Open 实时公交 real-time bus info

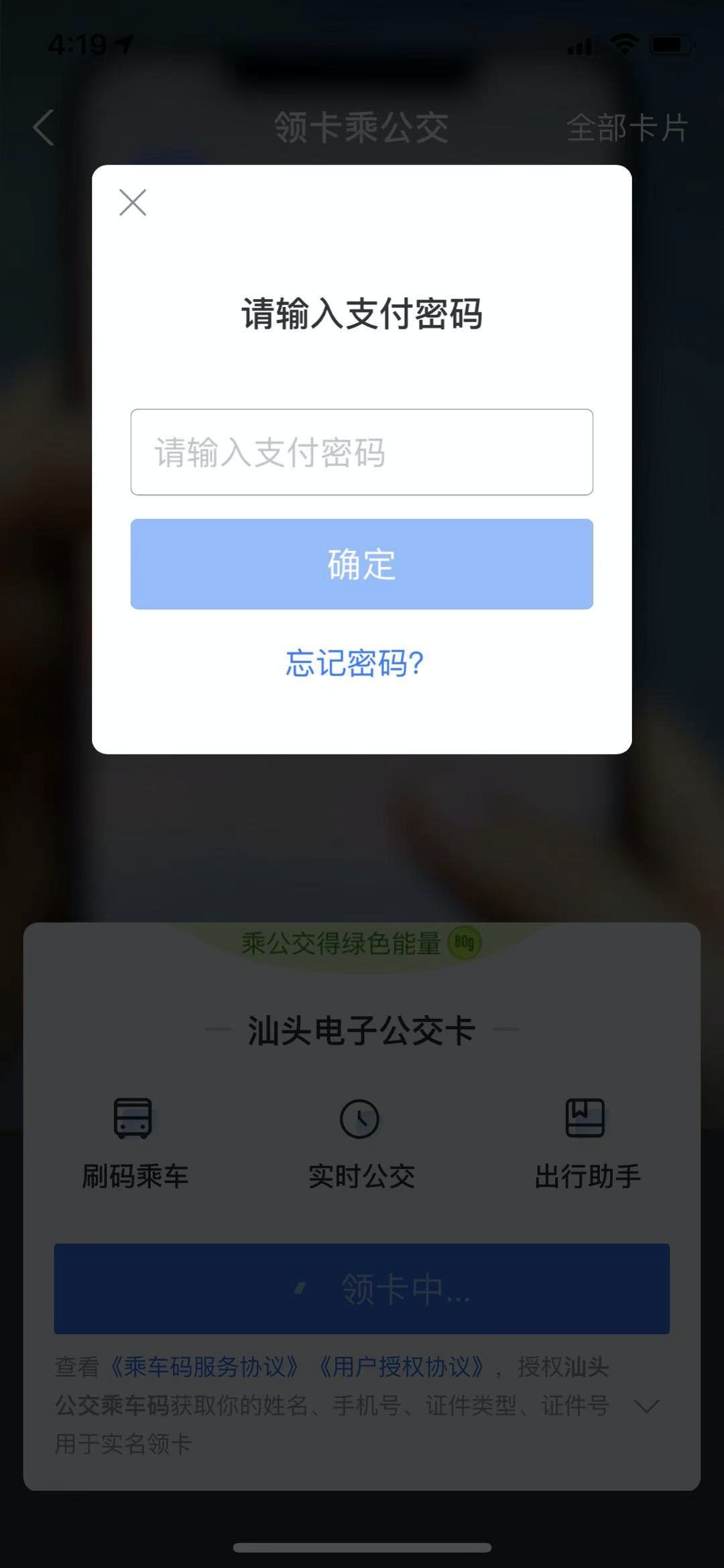click(361, 1142)
